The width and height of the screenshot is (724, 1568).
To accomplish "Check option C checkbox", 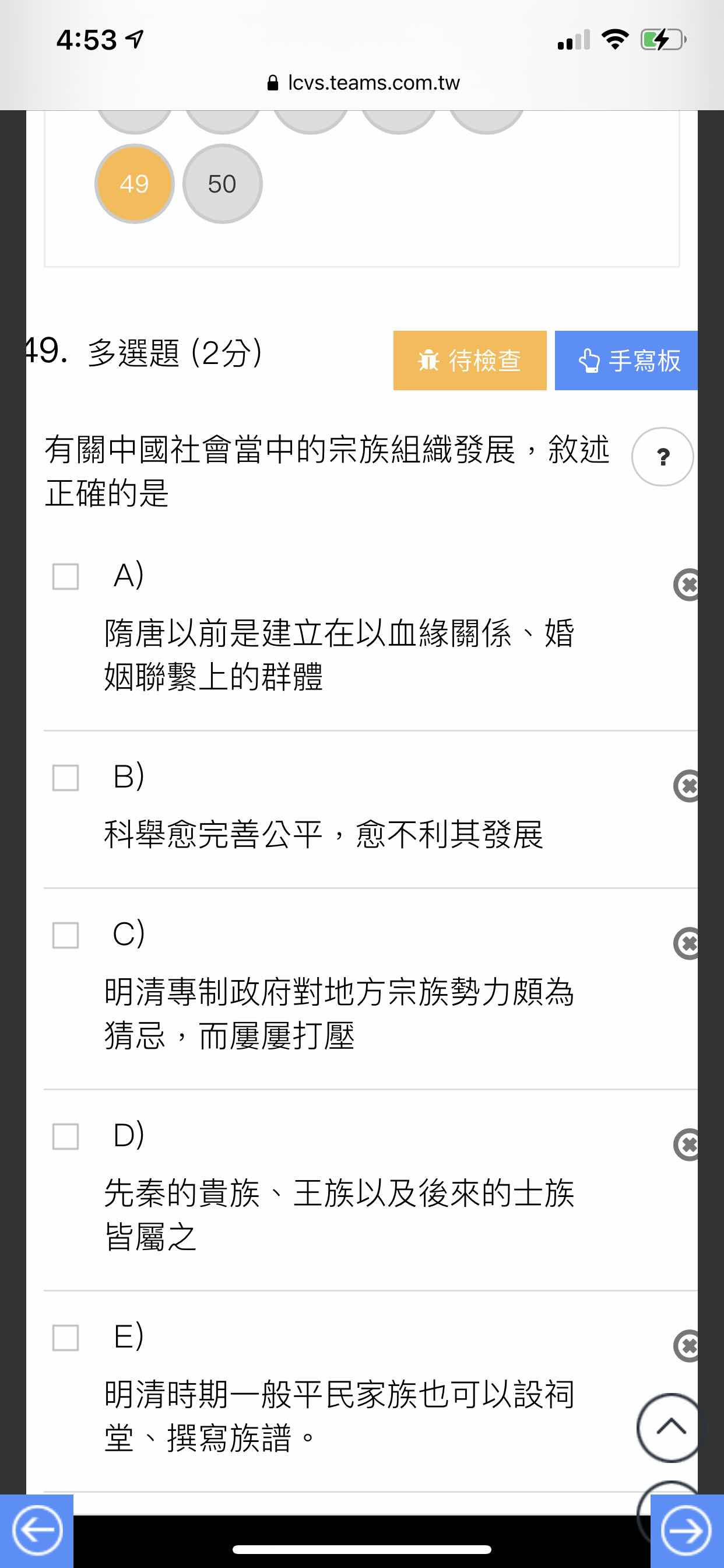I will point(66,936).
